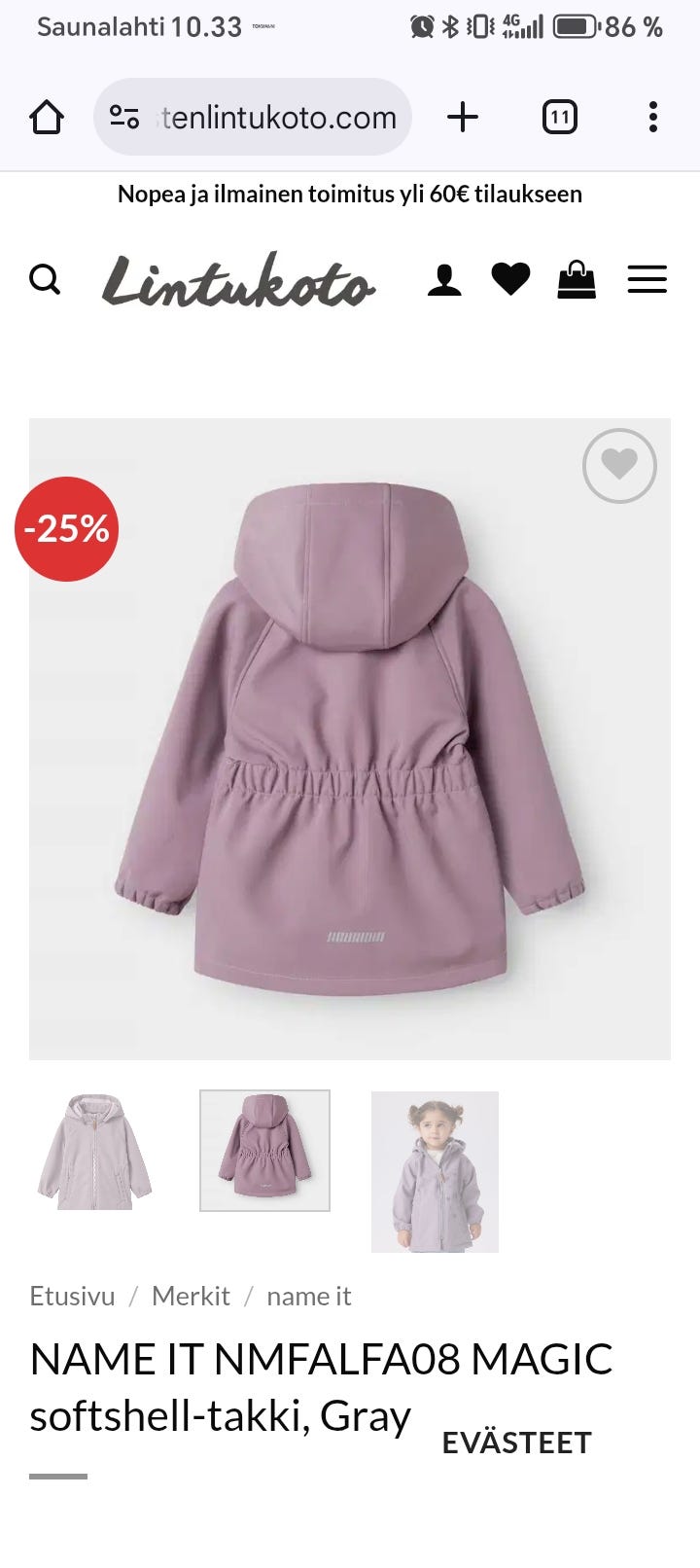Go to the name it brand page
The height and width of the screenshot is (1568, 700).
pos(309,1297)
